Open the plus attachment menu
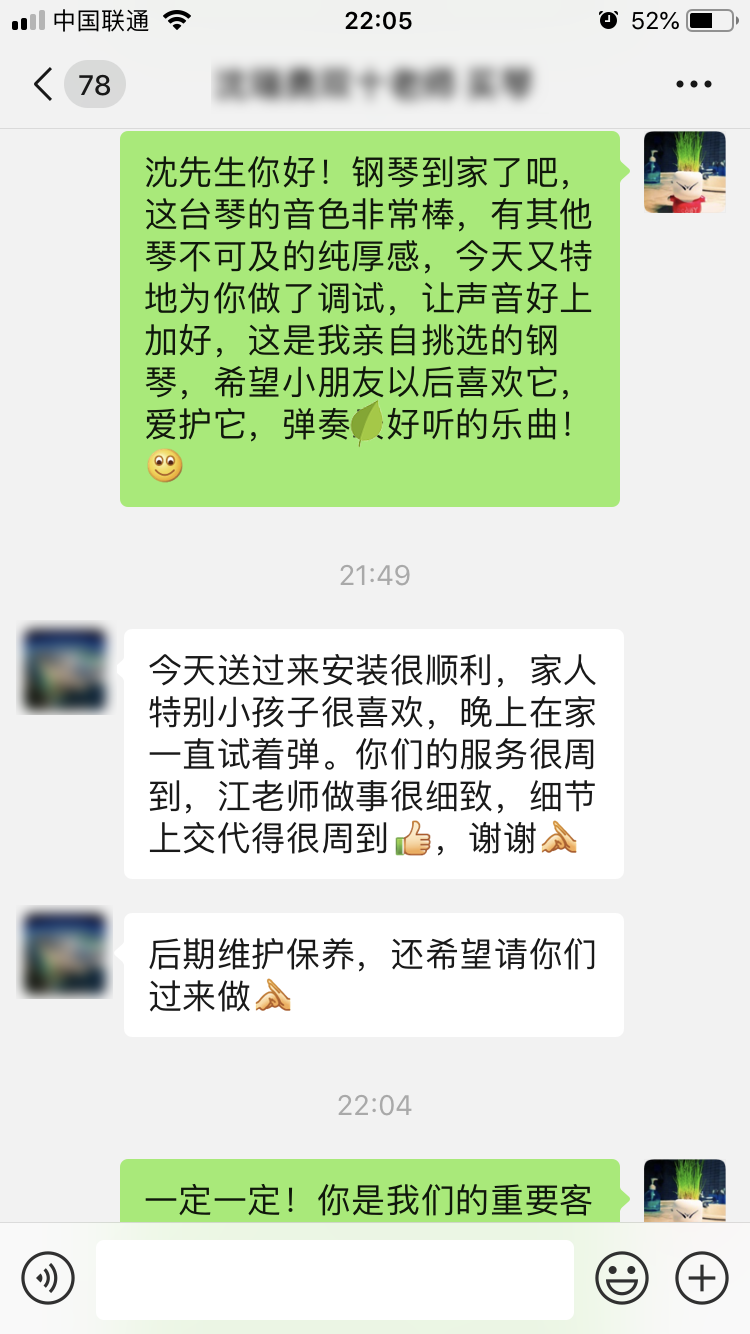This screenshot has height=1334, width=750. [x=702, y=1278]
